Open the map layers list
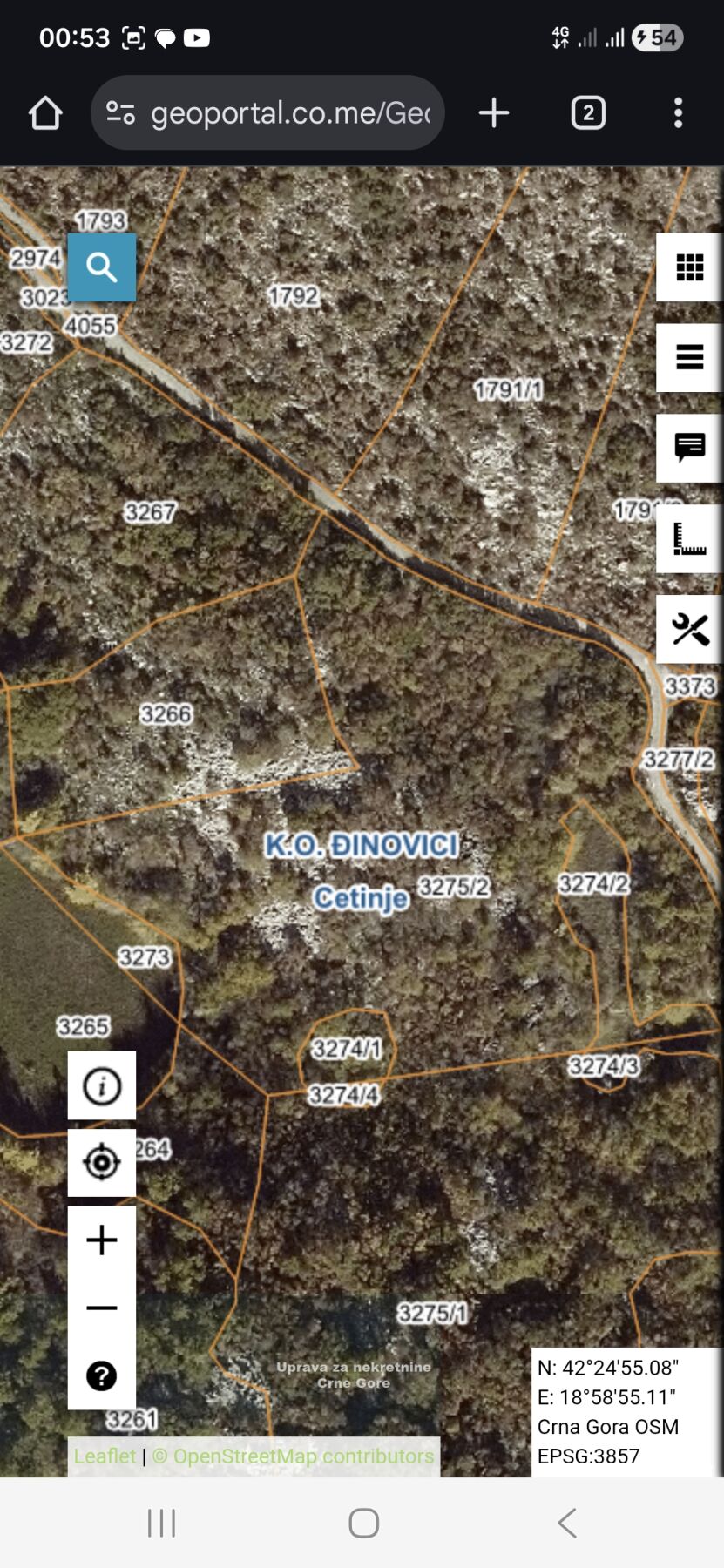724x1568 pixels. click(689, 357)
